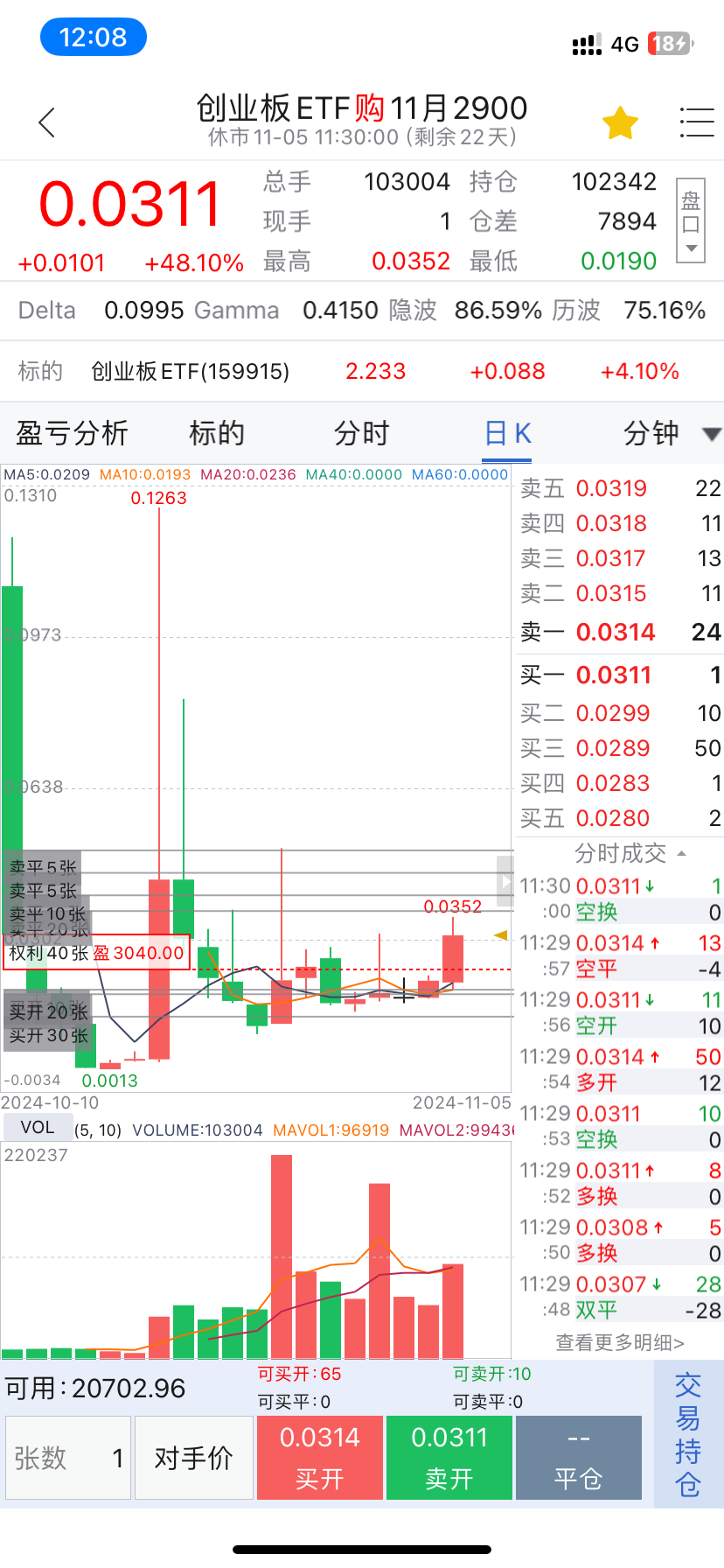Open 查看更多明细 link
Screen dimensions: 724x1568
(x=620, y=1341)
